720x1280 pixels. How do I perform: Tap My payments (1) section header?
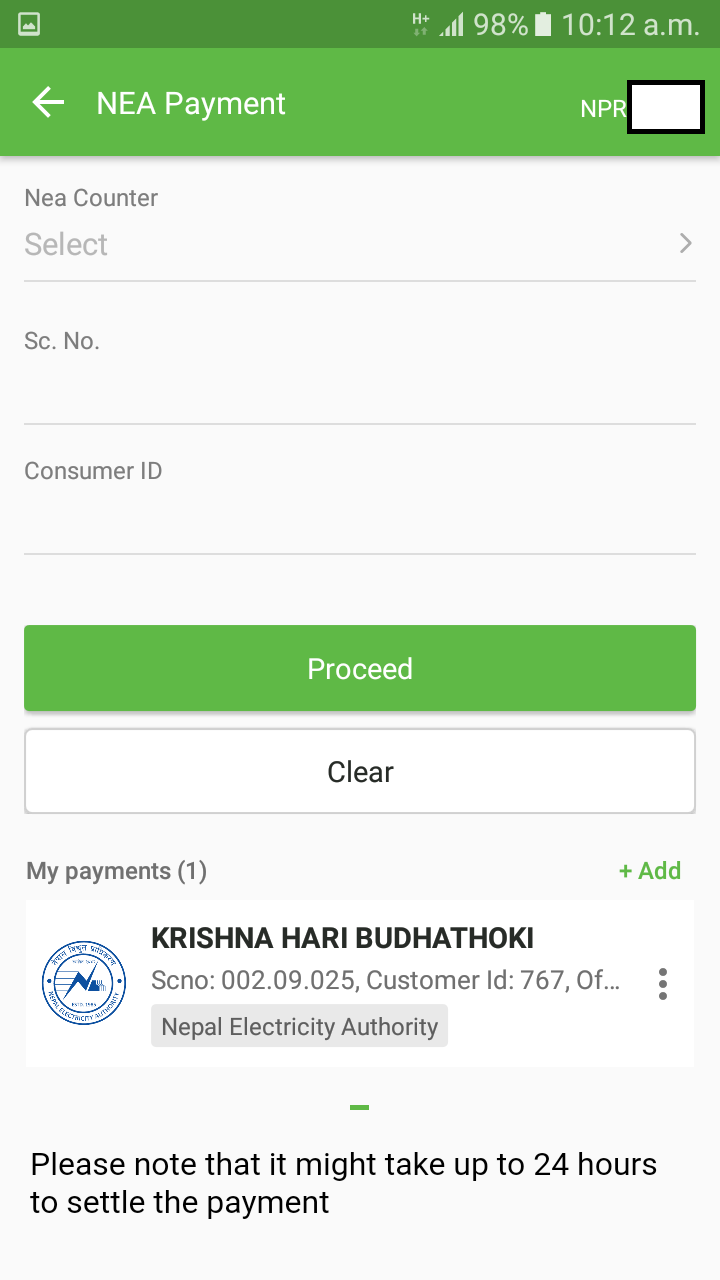click(116, 871)
